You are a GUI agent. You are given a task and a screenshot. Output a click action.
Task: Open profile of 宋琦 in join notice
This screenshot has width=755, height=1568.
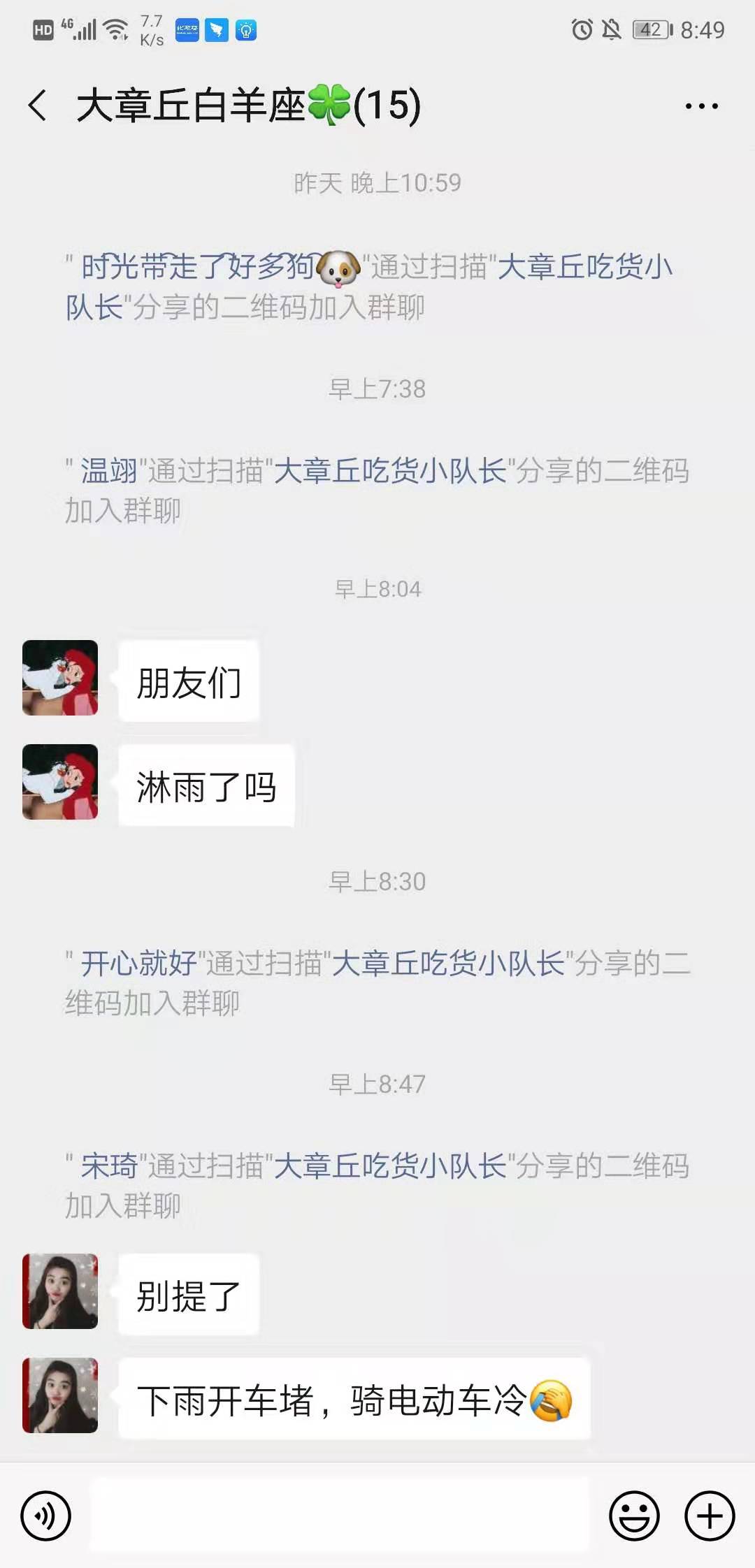coord(108,1166)
